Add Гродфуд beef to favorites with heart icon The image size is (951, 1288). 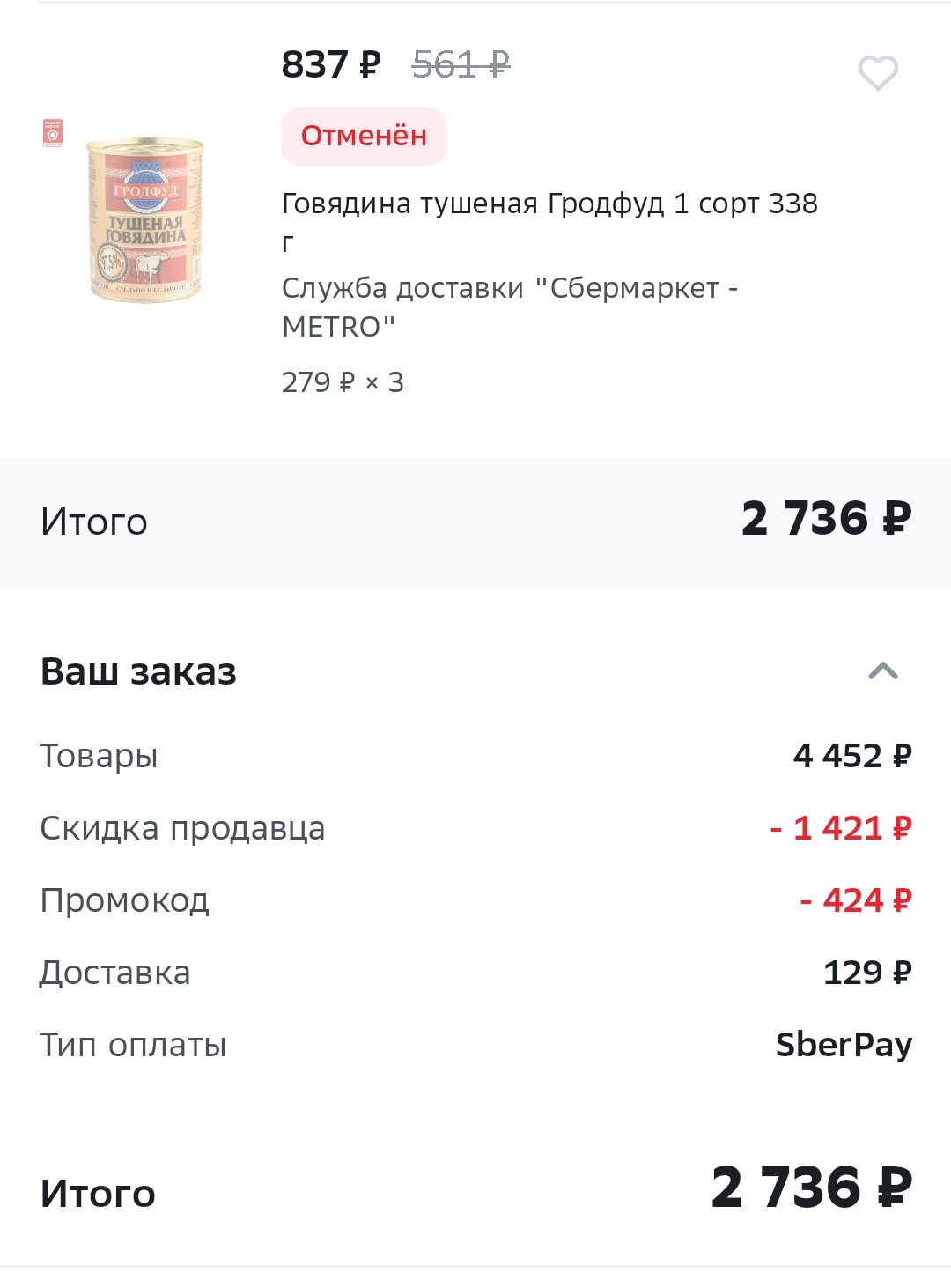[878, 73]
